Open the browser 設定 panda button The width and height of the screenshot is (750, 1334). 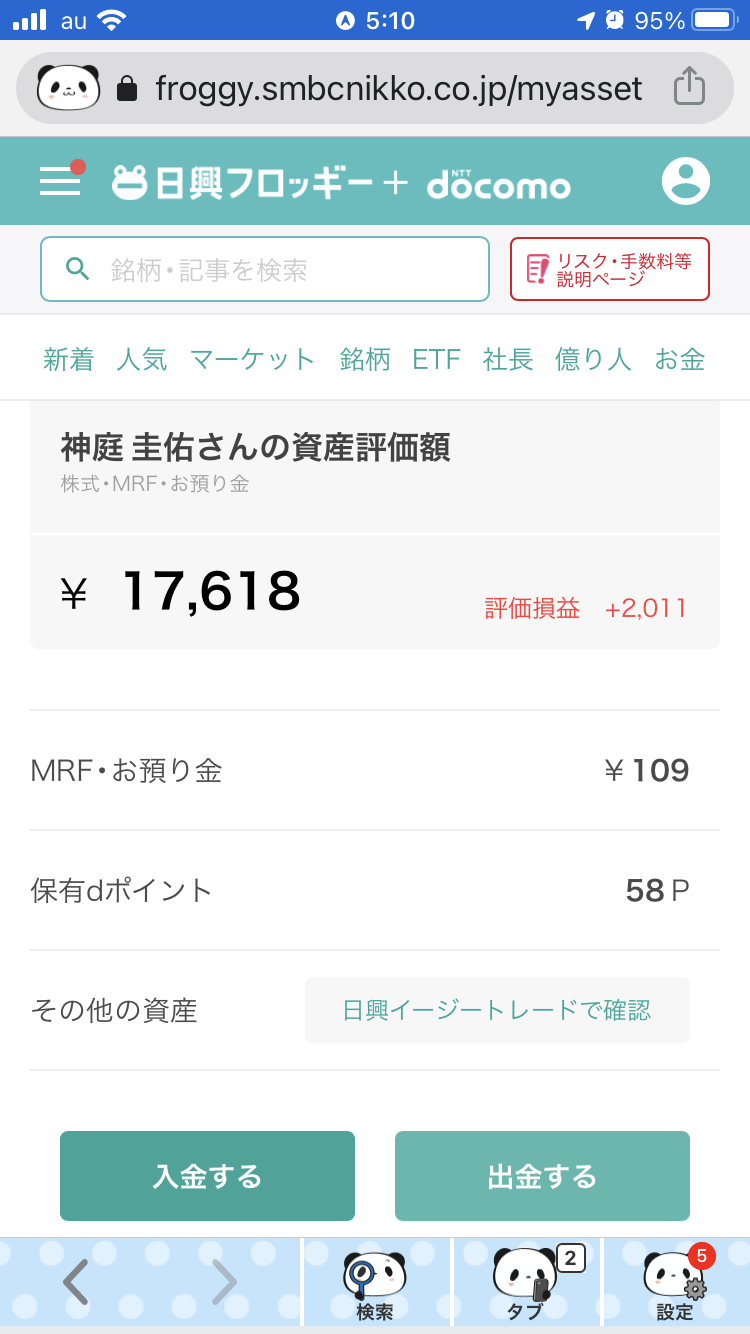point(677,1285)
